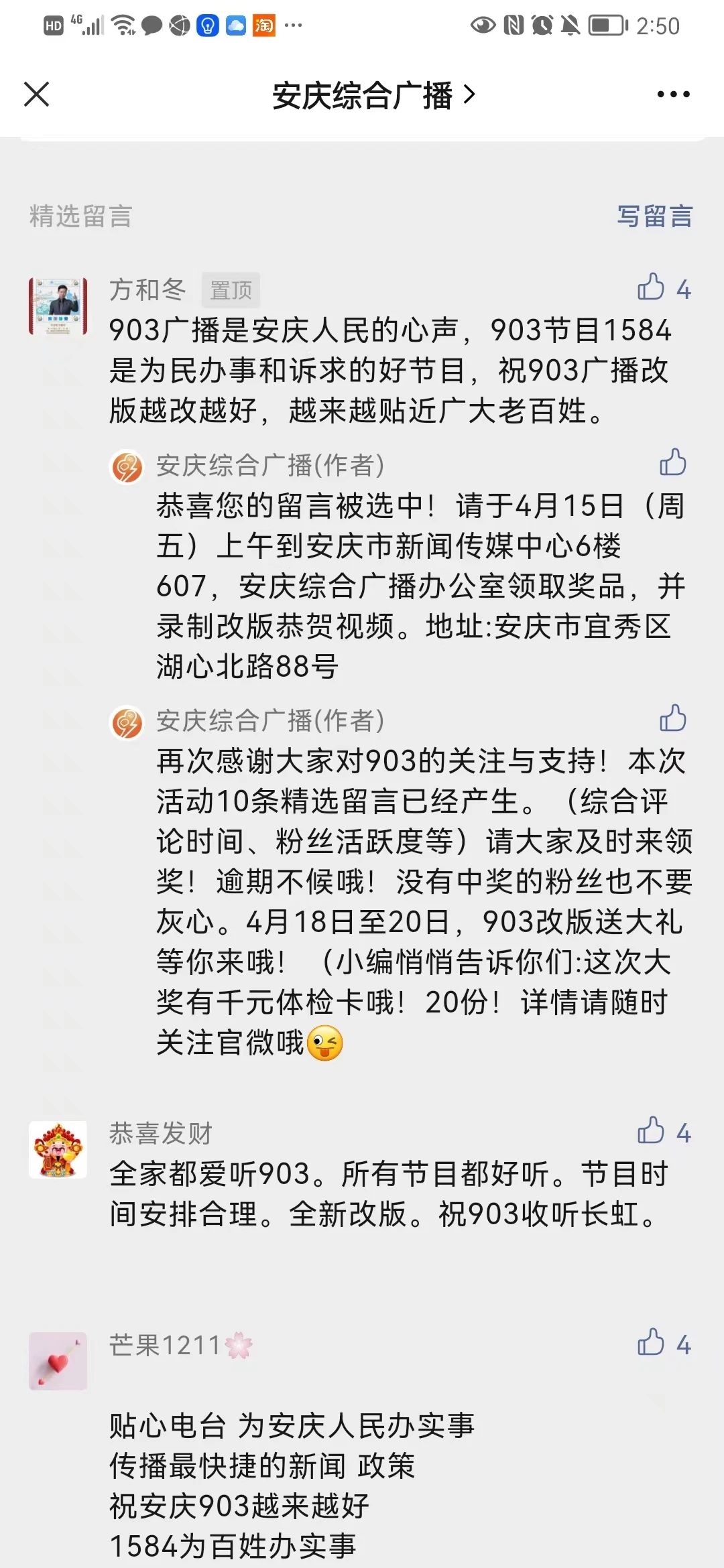Viewport: 724px width, 1568px height.
Task: Like the author reply starting with 恭喜您的留言被选中
Action: pyautogui.click(x=672, y=462)
